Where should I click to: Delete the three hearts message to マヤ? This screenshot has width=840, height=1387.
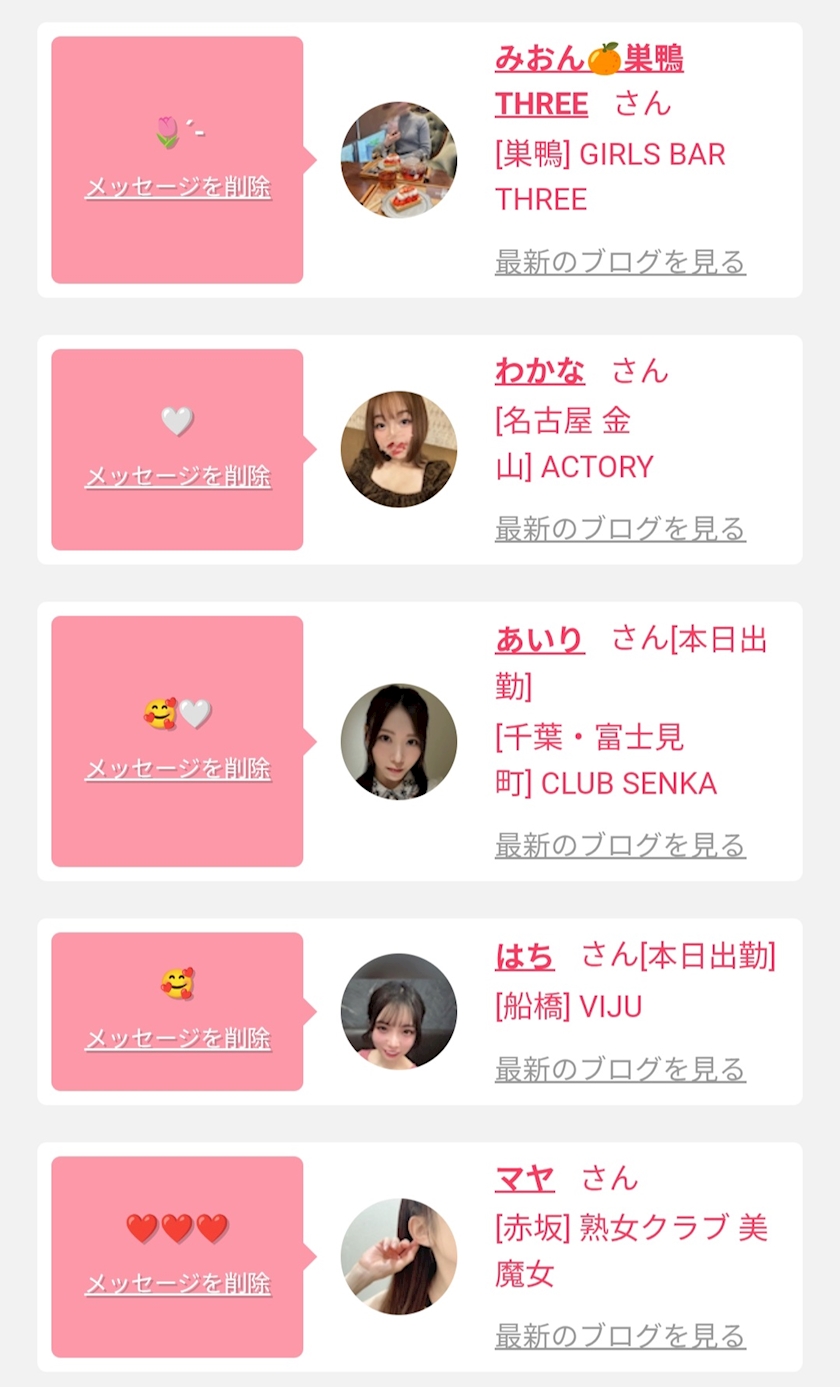click(x=178, y=1283)
